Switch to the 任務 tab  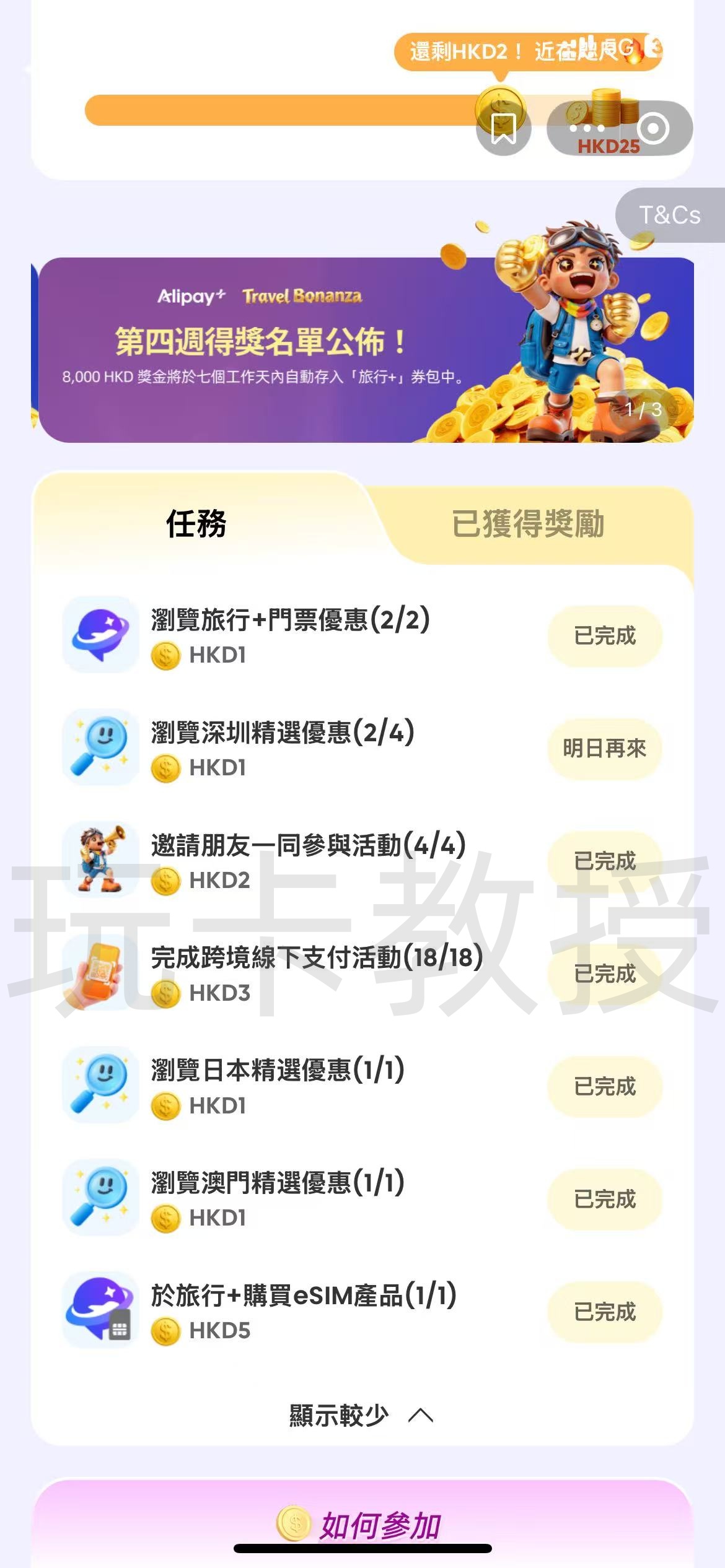(196, 523)
